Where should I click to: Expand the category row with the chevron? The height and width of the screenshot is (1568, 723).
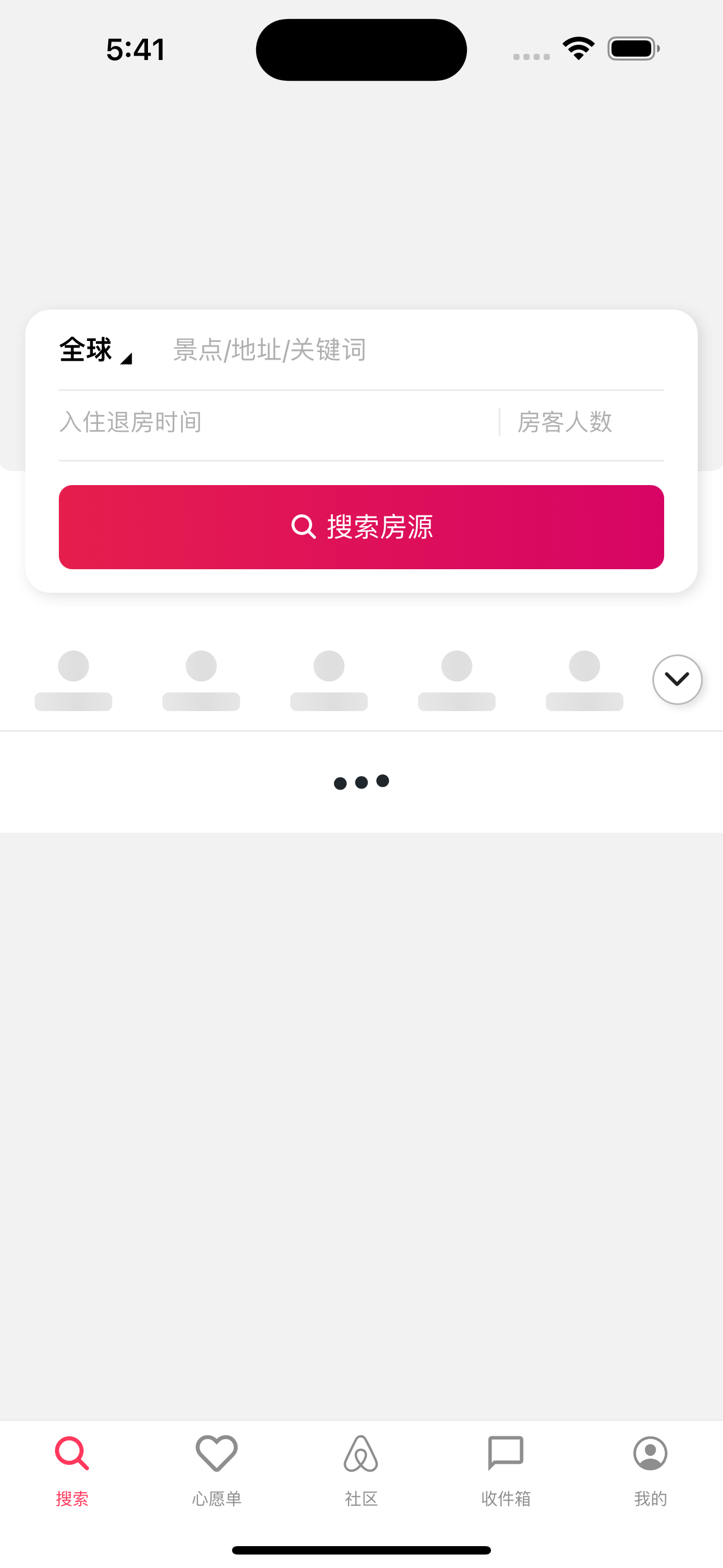678,679
